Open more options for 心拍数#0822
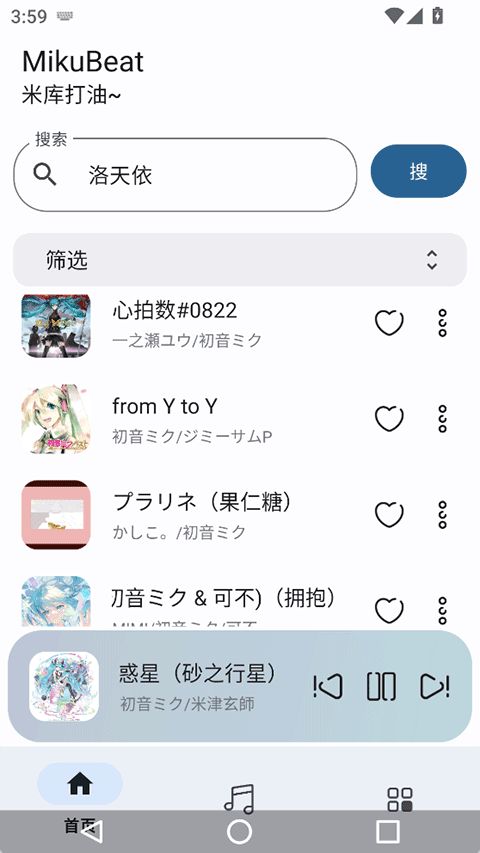480x853 pixels. [x=442, y=323]
